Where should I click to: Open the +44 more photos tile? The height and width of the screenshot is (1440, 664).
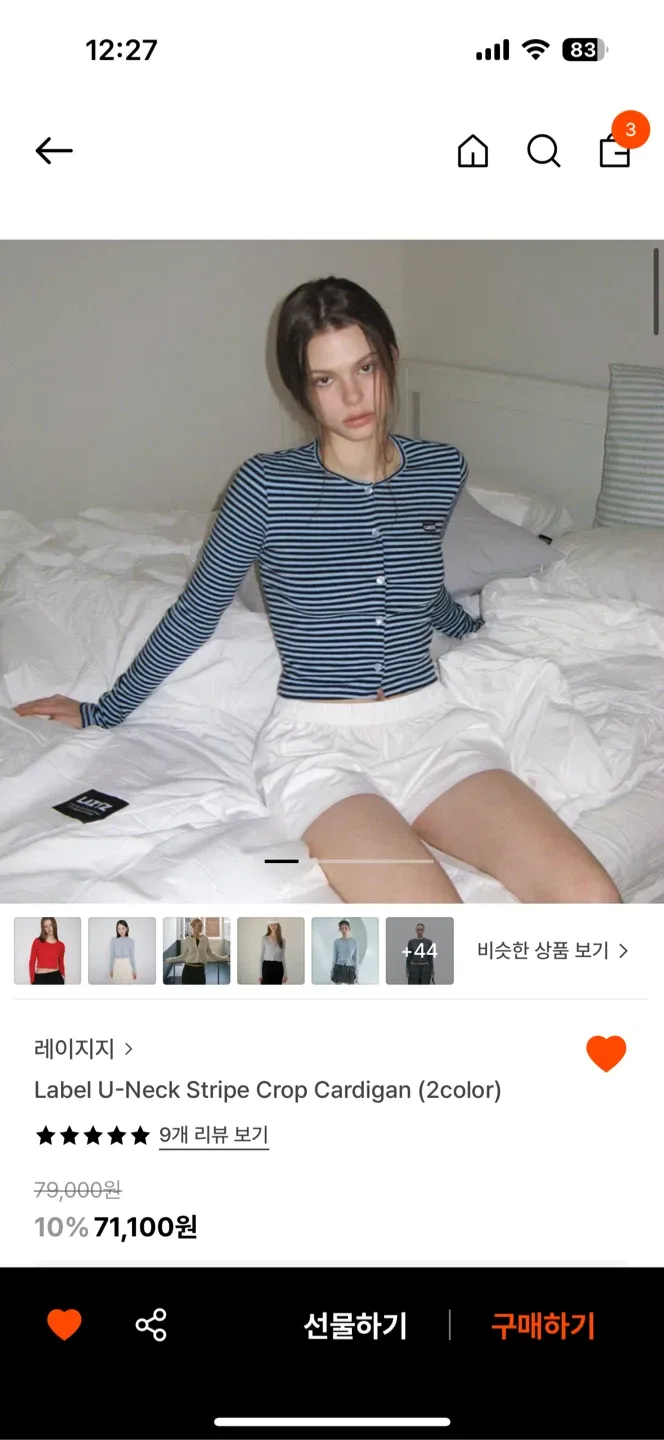pos(420,951)
